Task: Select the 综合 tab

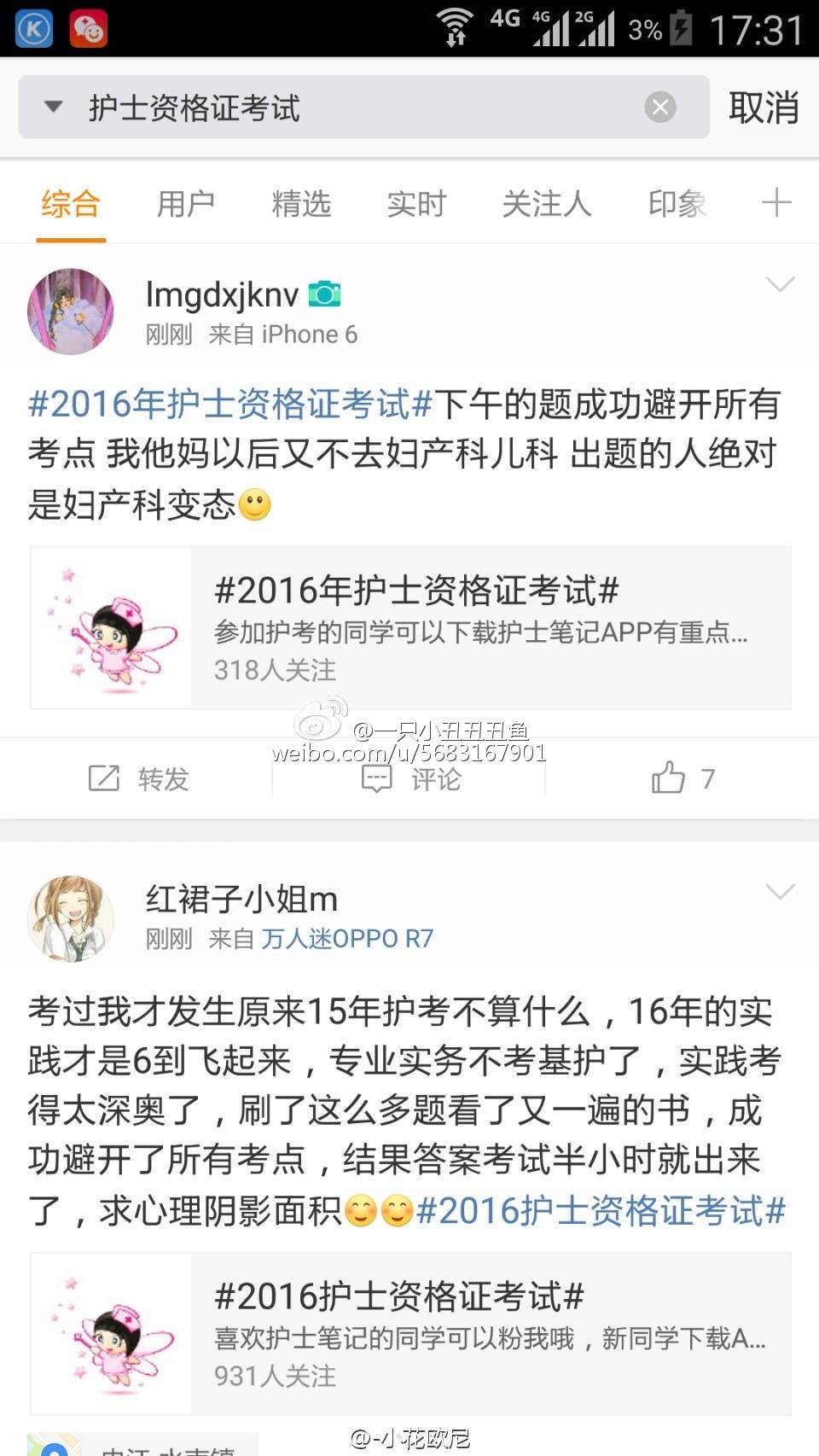Action: click(x=71, y=204)
